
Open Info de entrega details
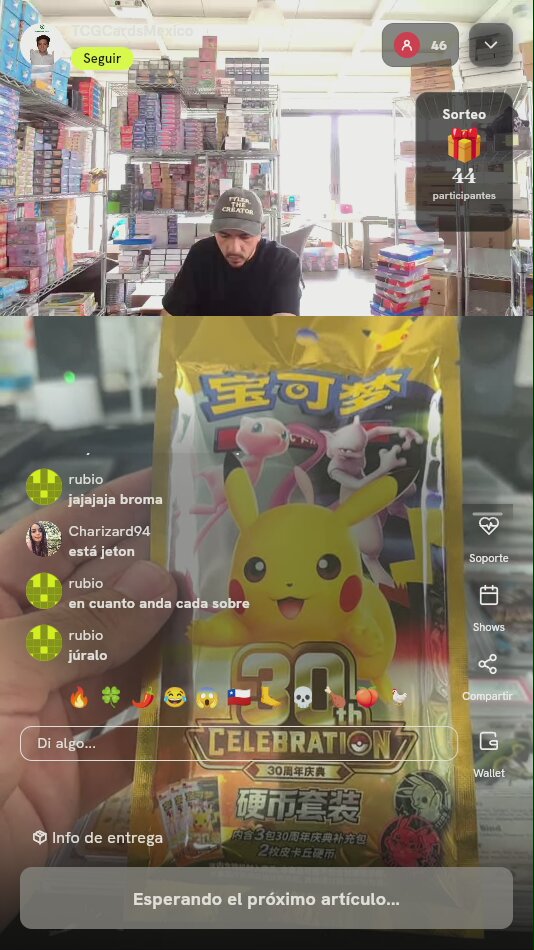pyautogui.click(x=98, y=838)
